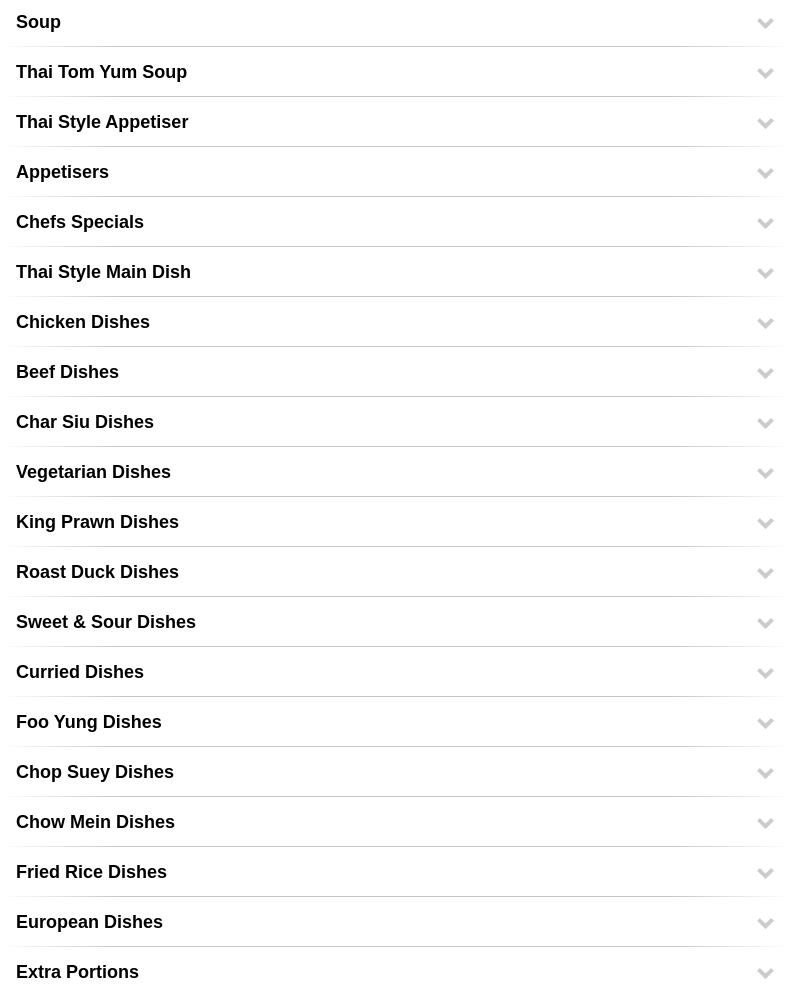Click the Char Siu Dishes arrow icon
This screenshot has height=989, width=790.
tap(765, 423)
